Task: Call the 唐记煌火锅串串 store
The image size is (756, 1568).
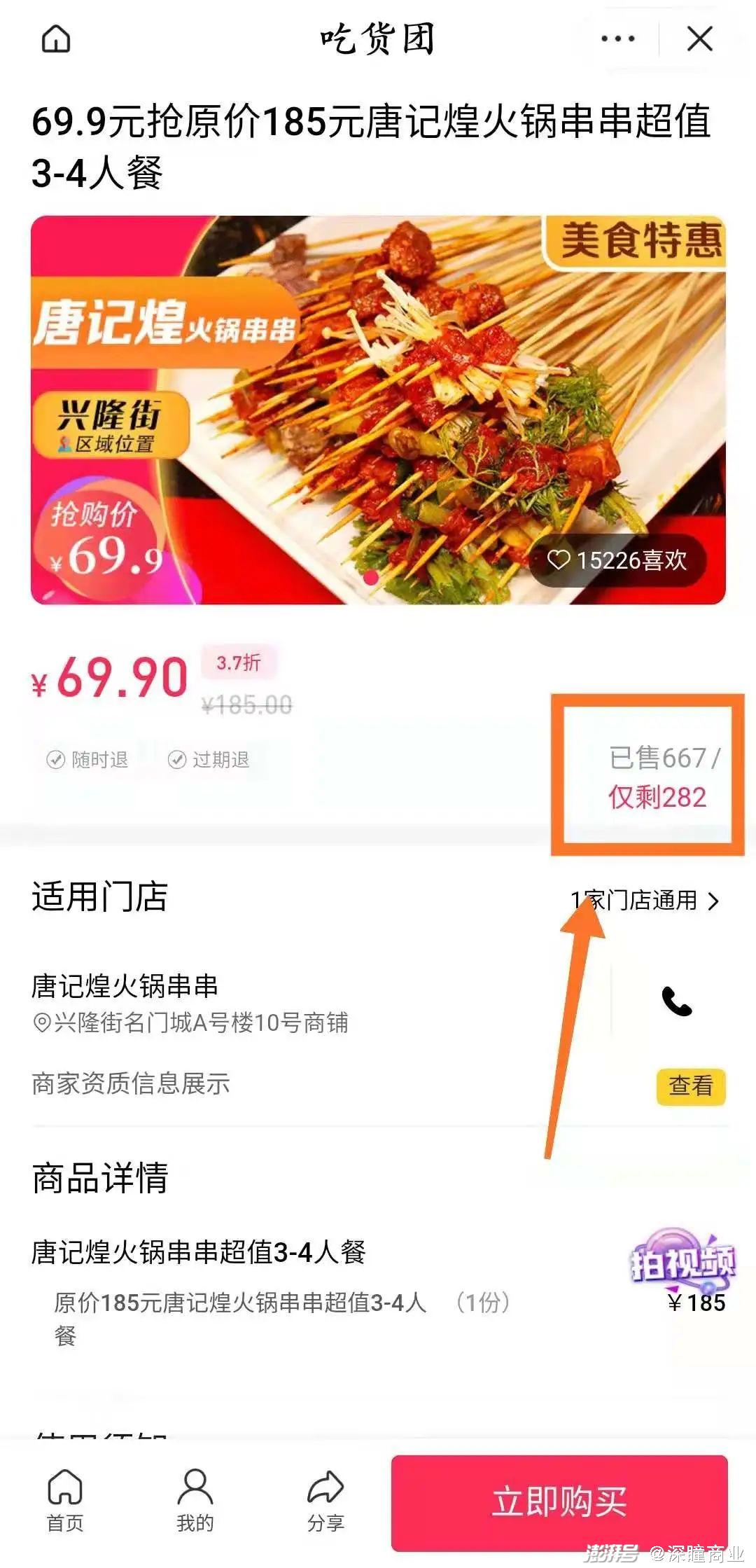Action: (676, 1001)
